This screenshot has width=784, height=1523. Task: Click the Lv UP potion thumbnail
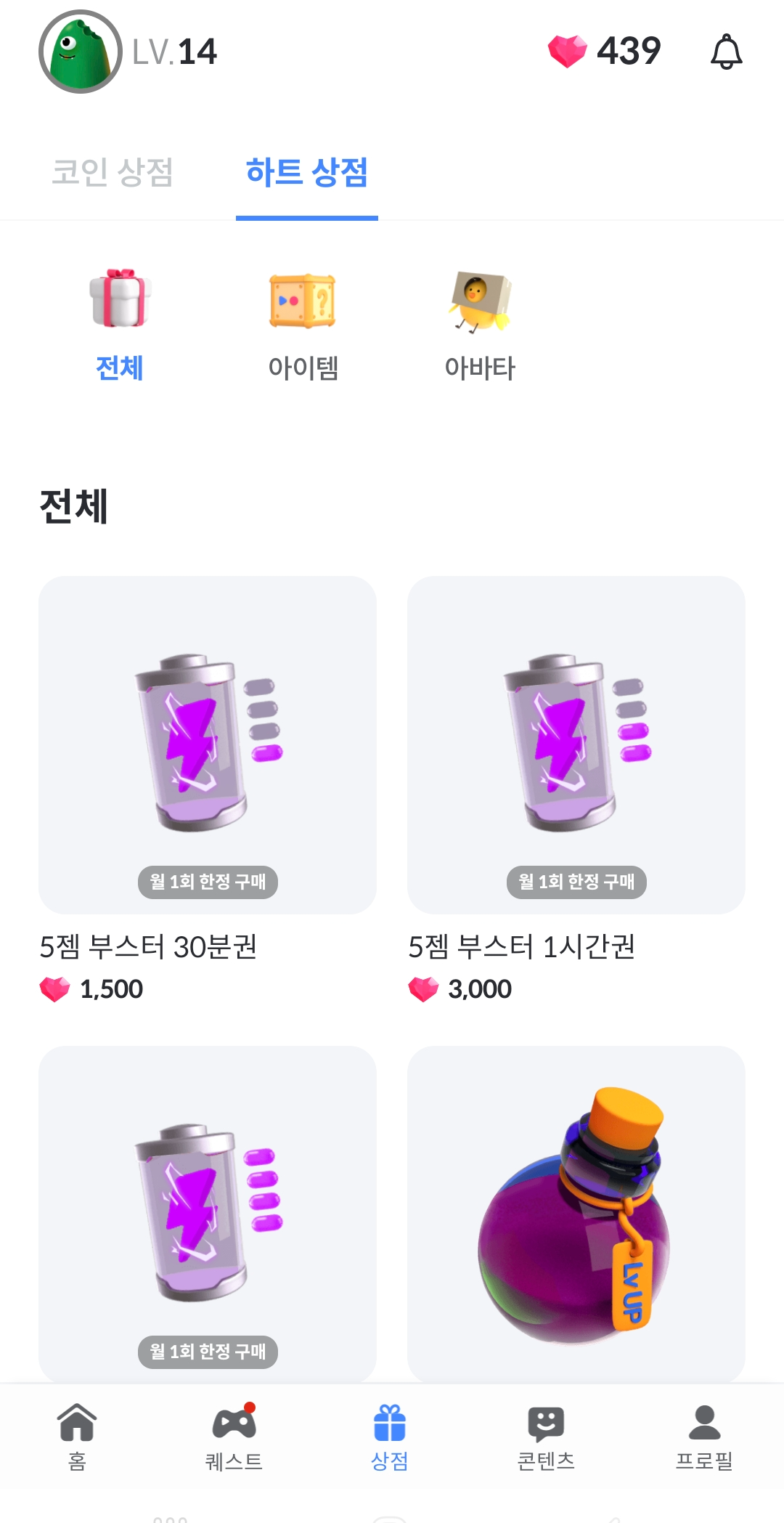pyautogui.click(x=576, y=1220)
